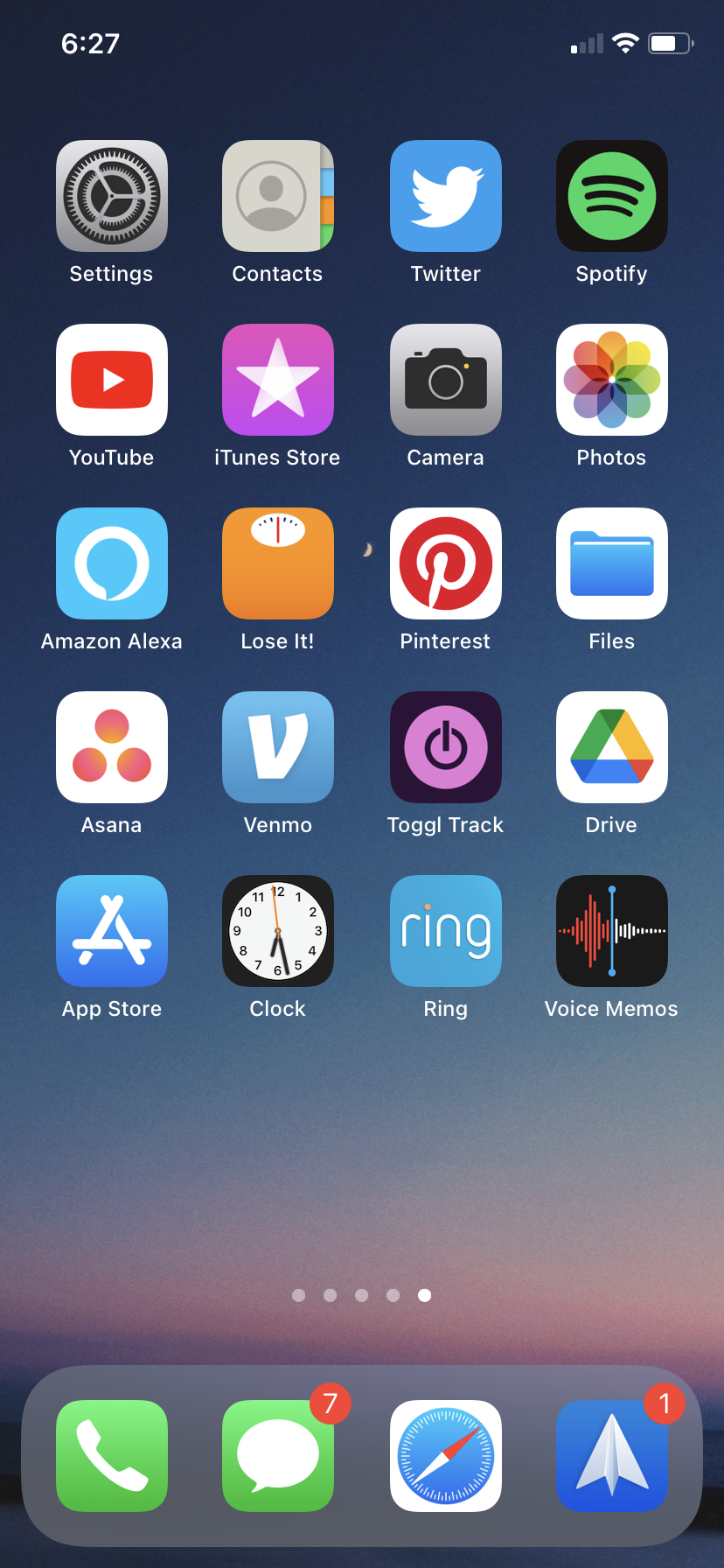Launch Spotify
Viewport: 724px width, 1568px height.
click(612, 196)
